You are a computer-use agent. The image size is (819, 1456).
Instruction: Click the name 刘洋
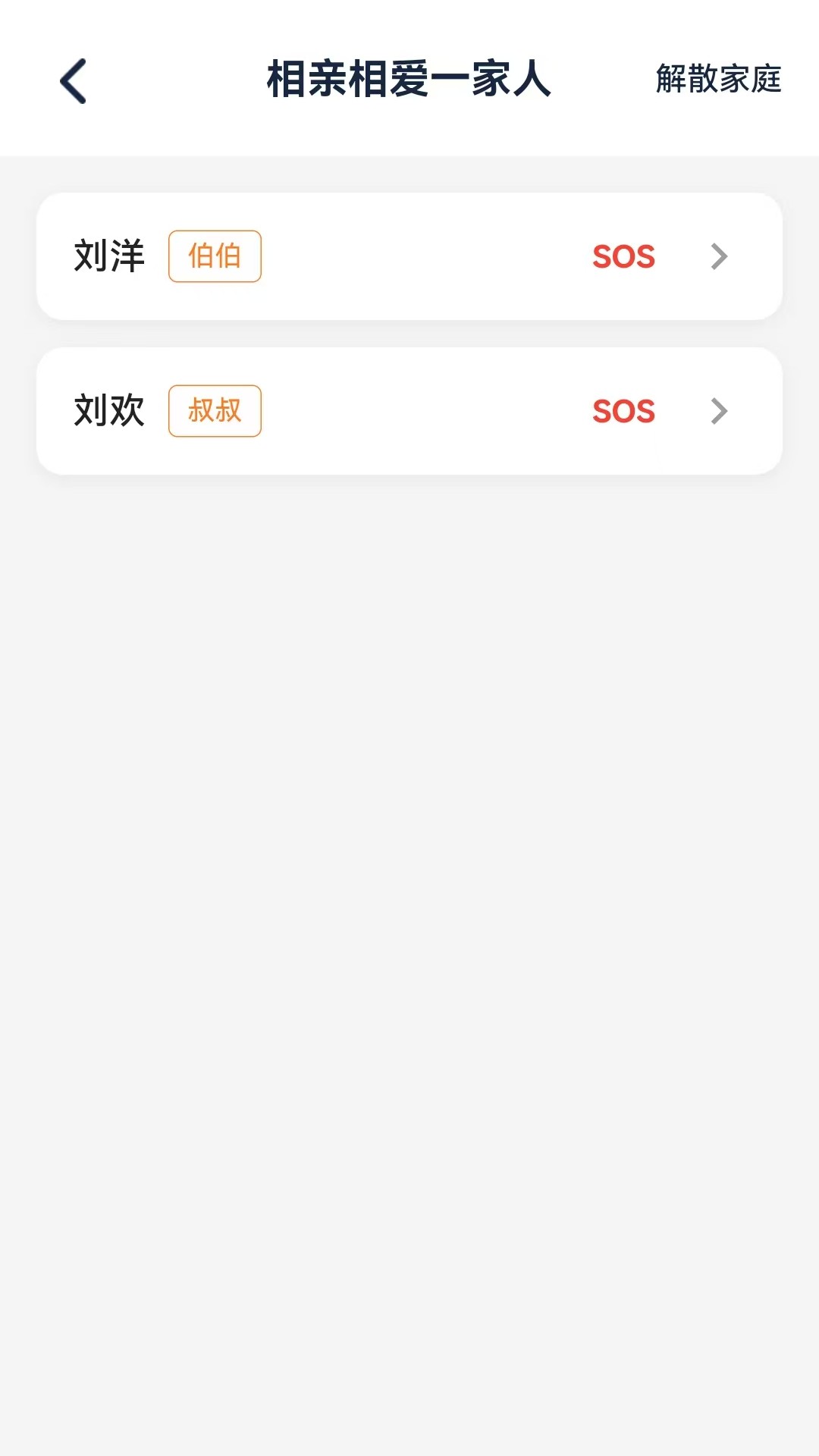(109, 257)
